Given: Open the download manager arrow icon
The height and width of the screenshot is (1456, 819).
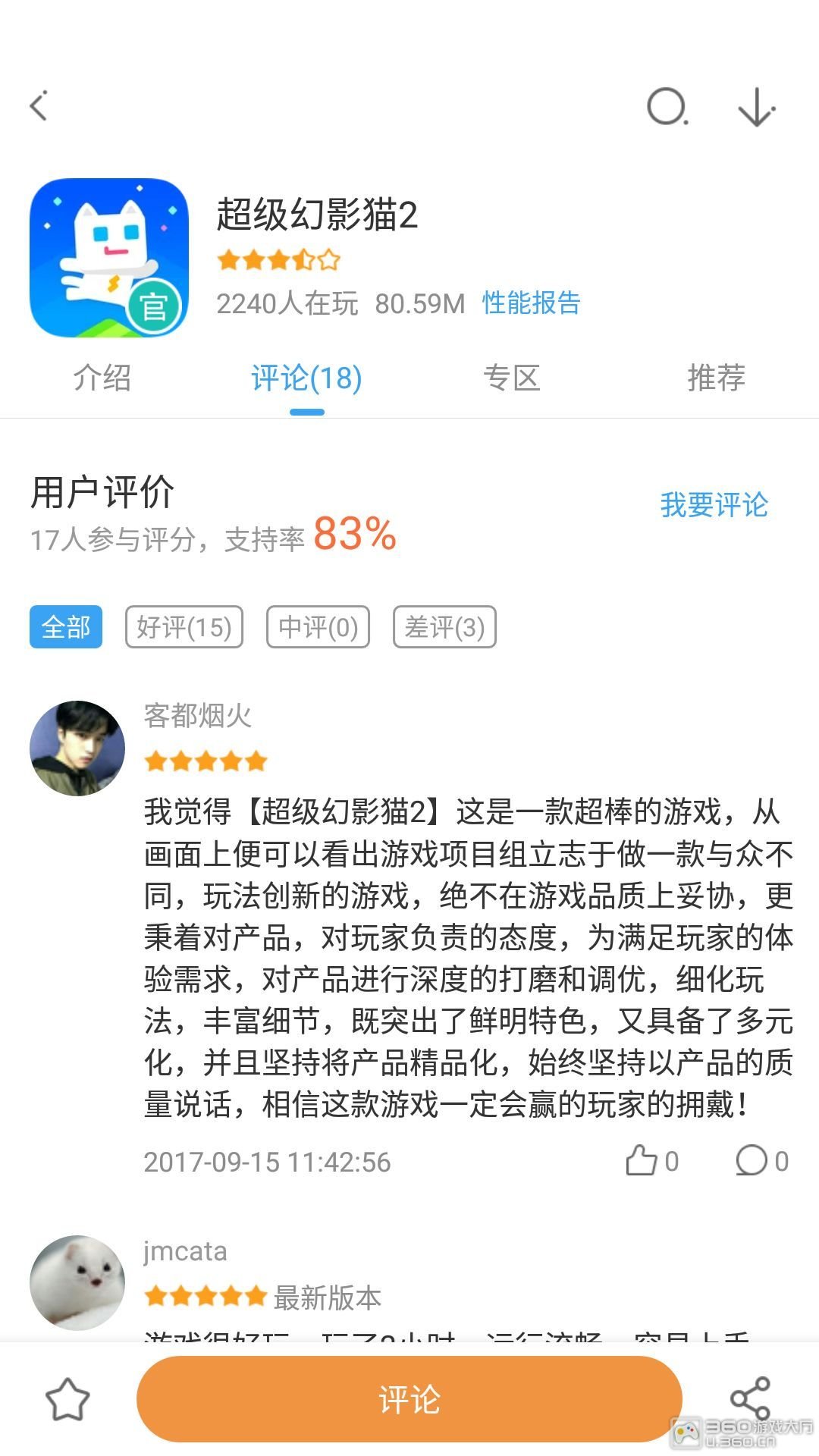Looking at the screenshot, I should [x=756, y=107].
